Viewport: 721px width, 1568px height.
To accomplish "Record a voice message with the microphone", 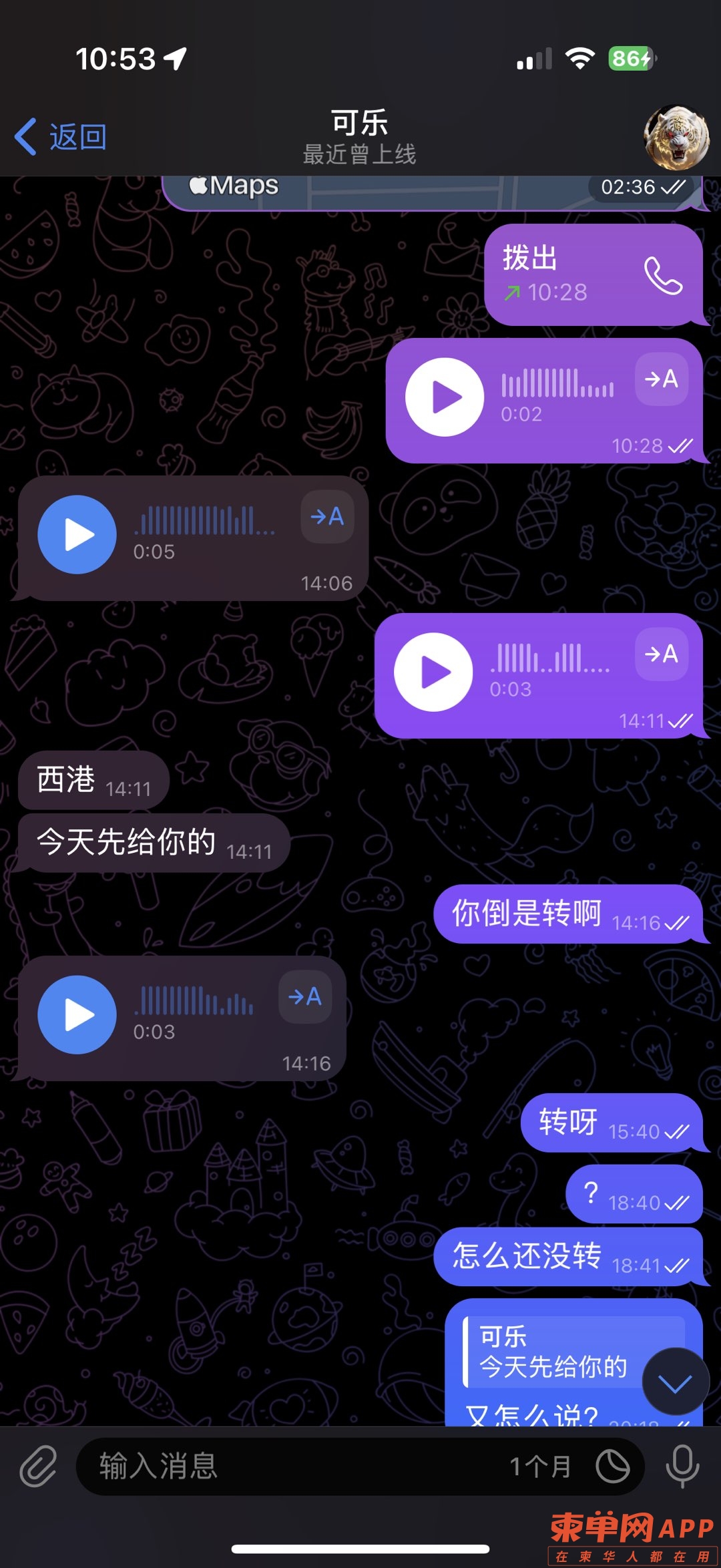I will (682, 1466).
